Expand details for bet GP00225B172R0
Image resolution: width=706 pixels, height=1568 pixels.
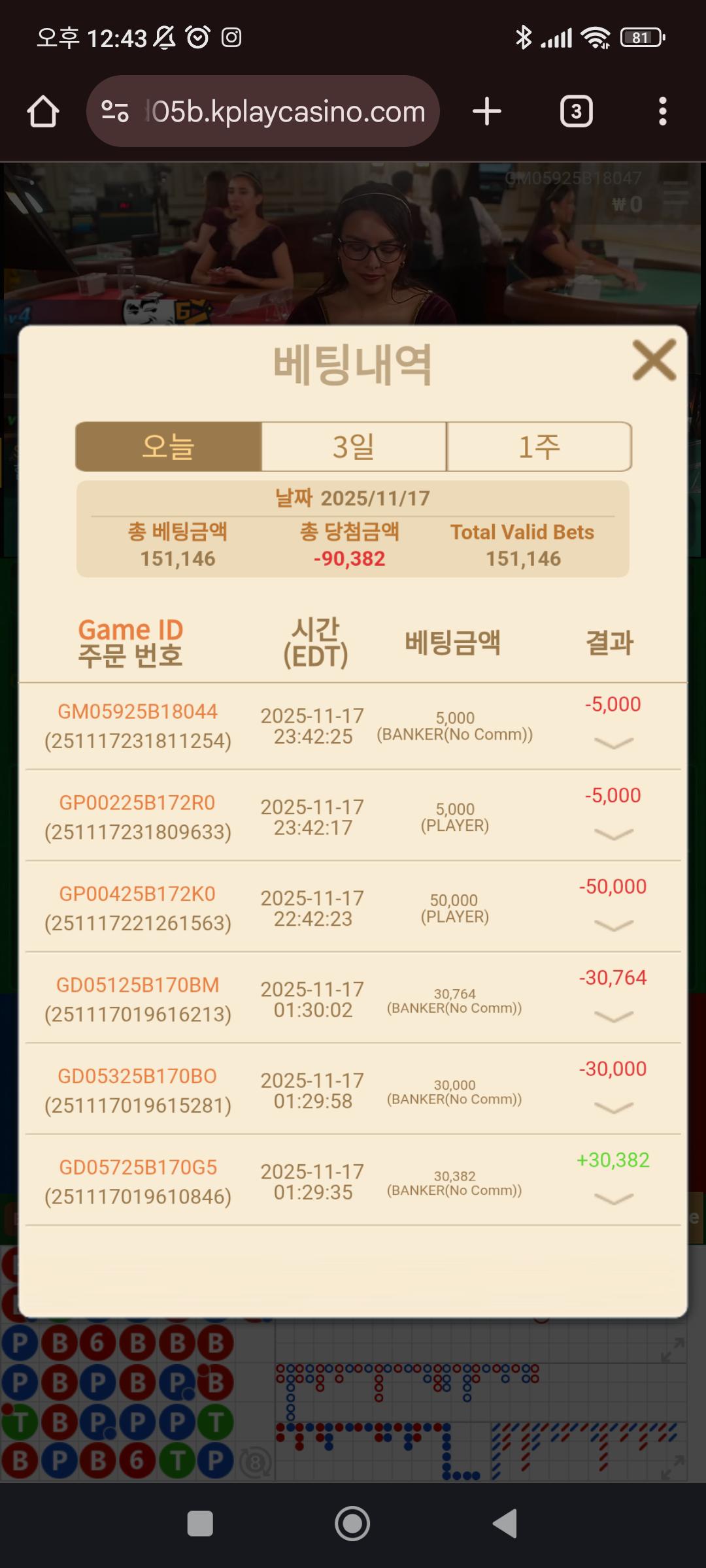click(613, 834)
